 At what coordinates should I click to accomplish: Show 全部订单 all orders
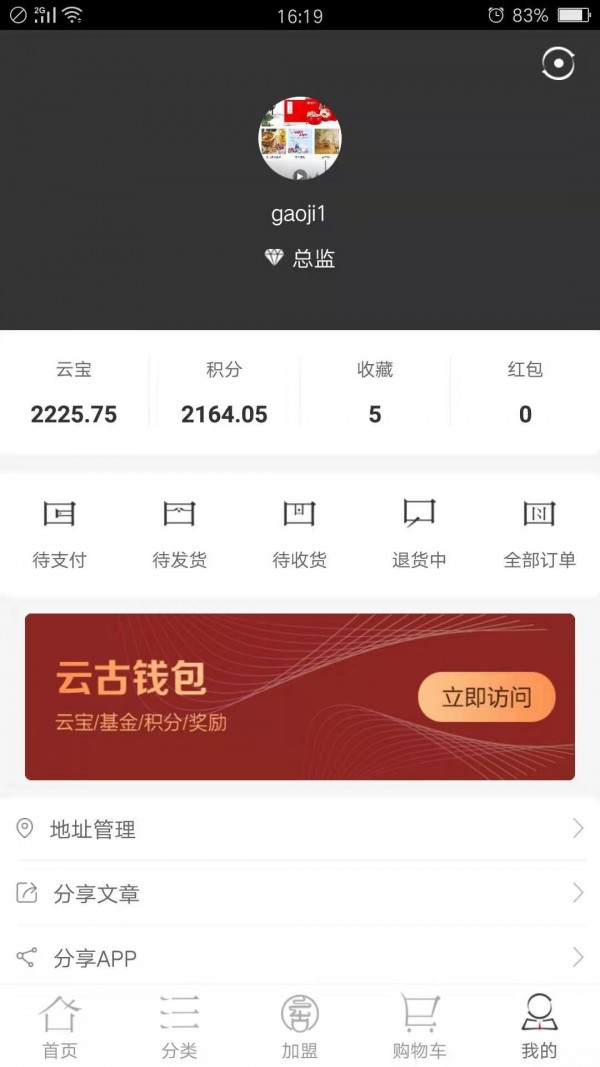(539, 533)
